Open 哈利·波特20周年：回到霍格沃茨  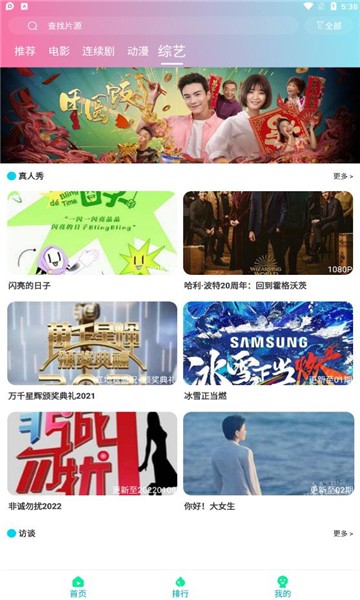click(x=268, y=241)
